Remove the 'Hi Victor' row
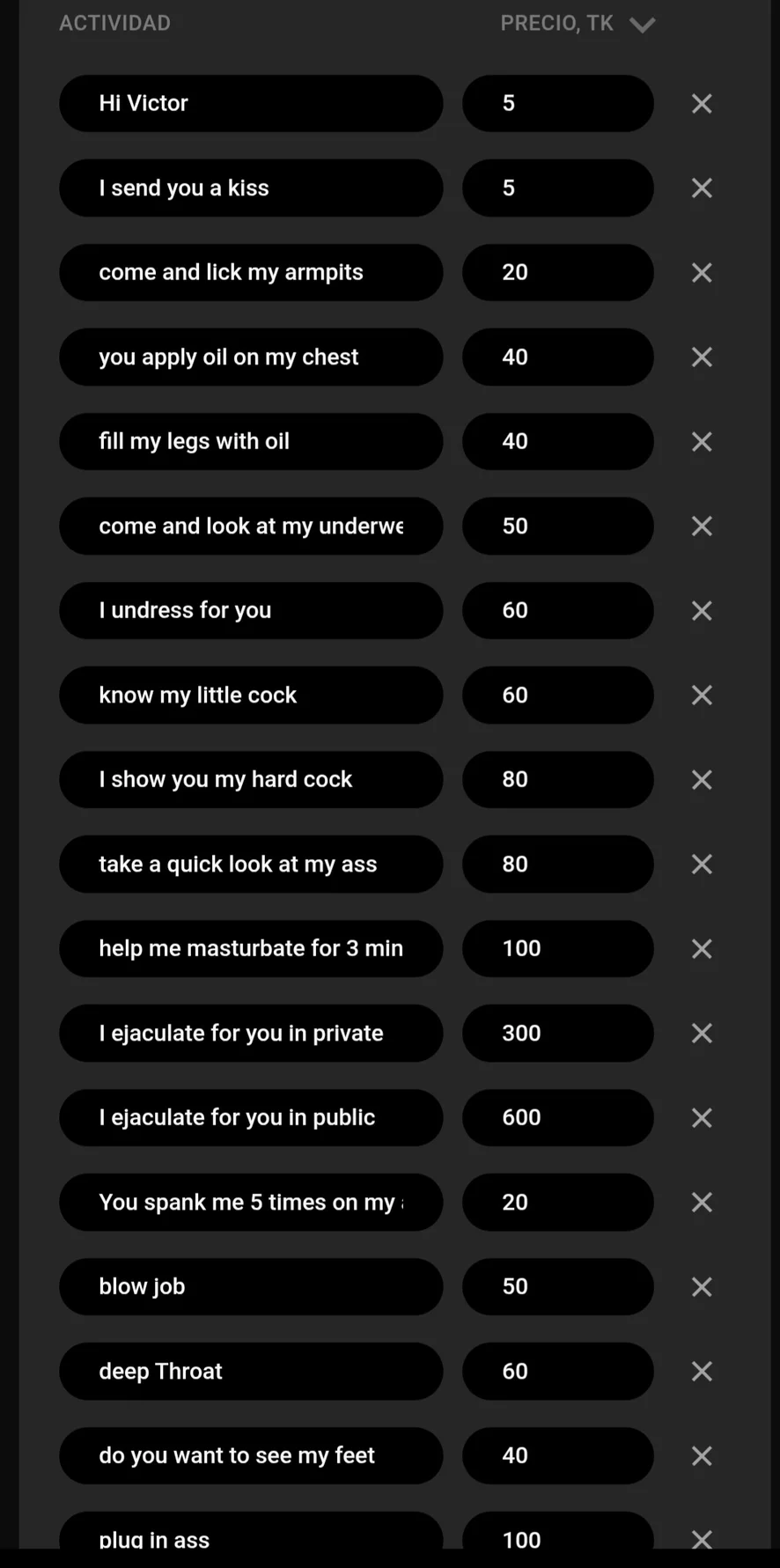 (702, 104)
